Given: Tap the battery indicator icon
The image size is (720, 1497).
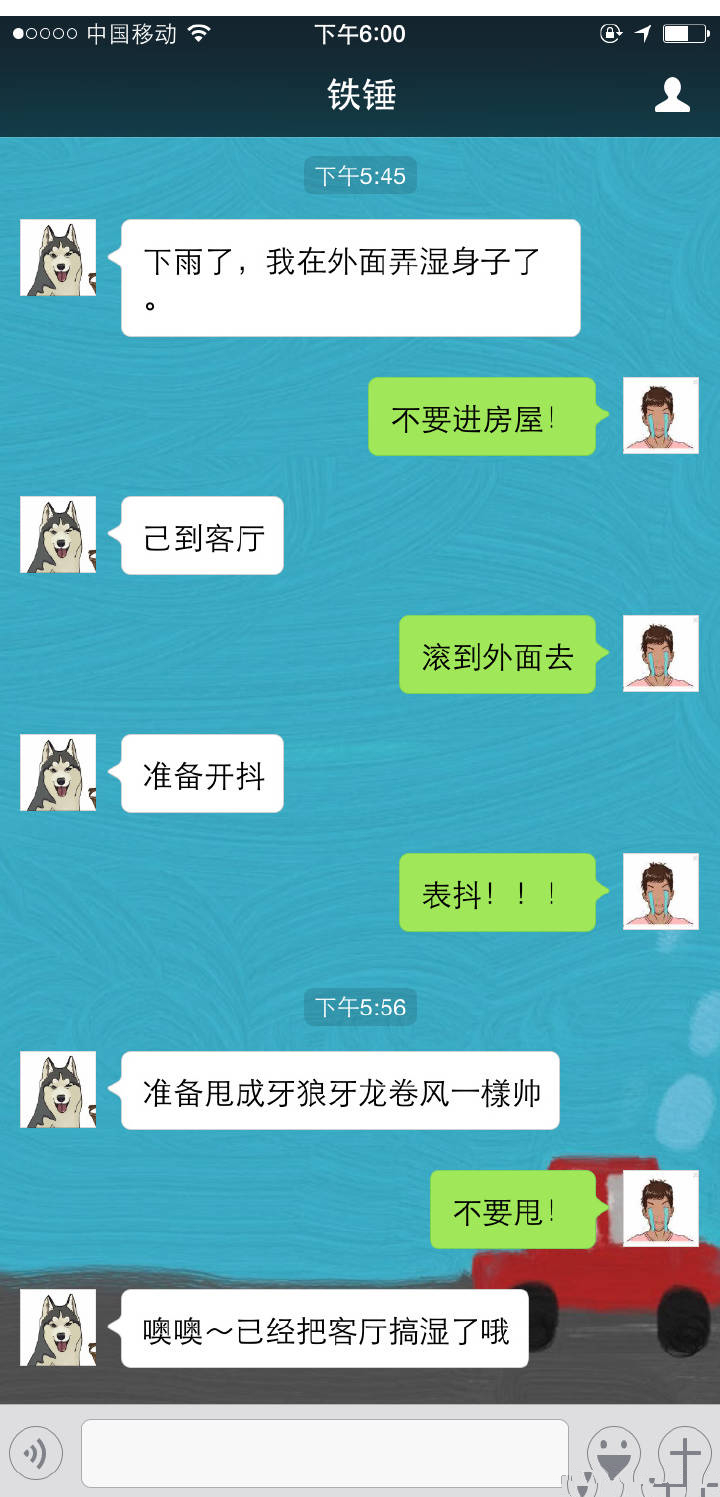Looking at the screenshot, I should (x=687, y=33).
